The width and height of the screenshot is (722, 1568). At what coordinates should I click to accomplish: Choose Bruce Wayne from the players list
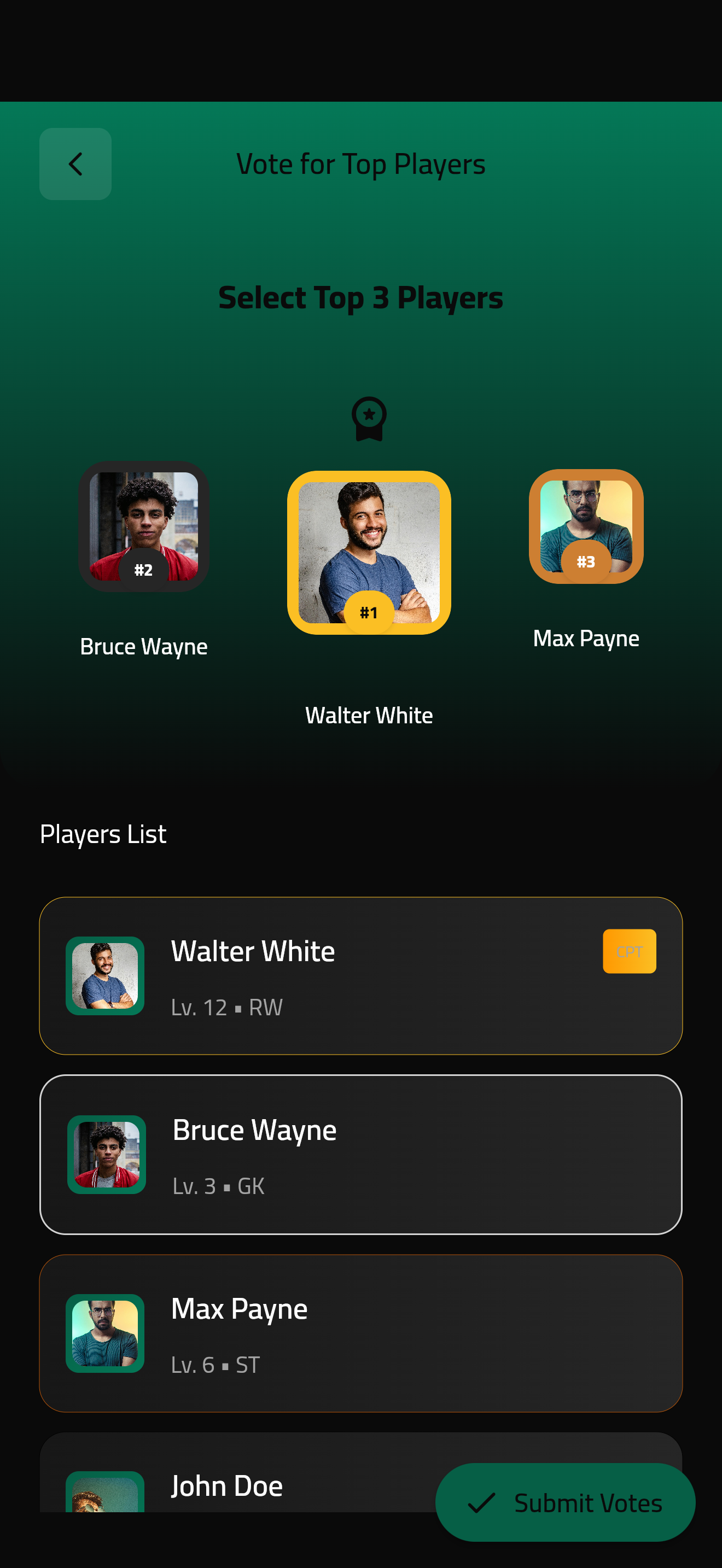coord(360,1154)
